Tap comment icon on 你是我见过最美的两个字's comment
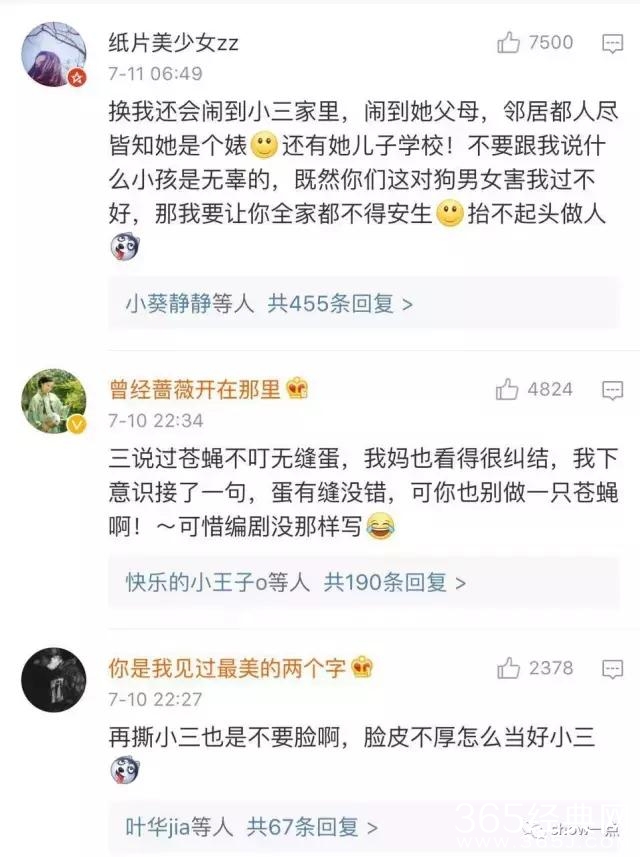Image resolution: width=640 pixels, height=857 pixels. (x=612, y=668)
